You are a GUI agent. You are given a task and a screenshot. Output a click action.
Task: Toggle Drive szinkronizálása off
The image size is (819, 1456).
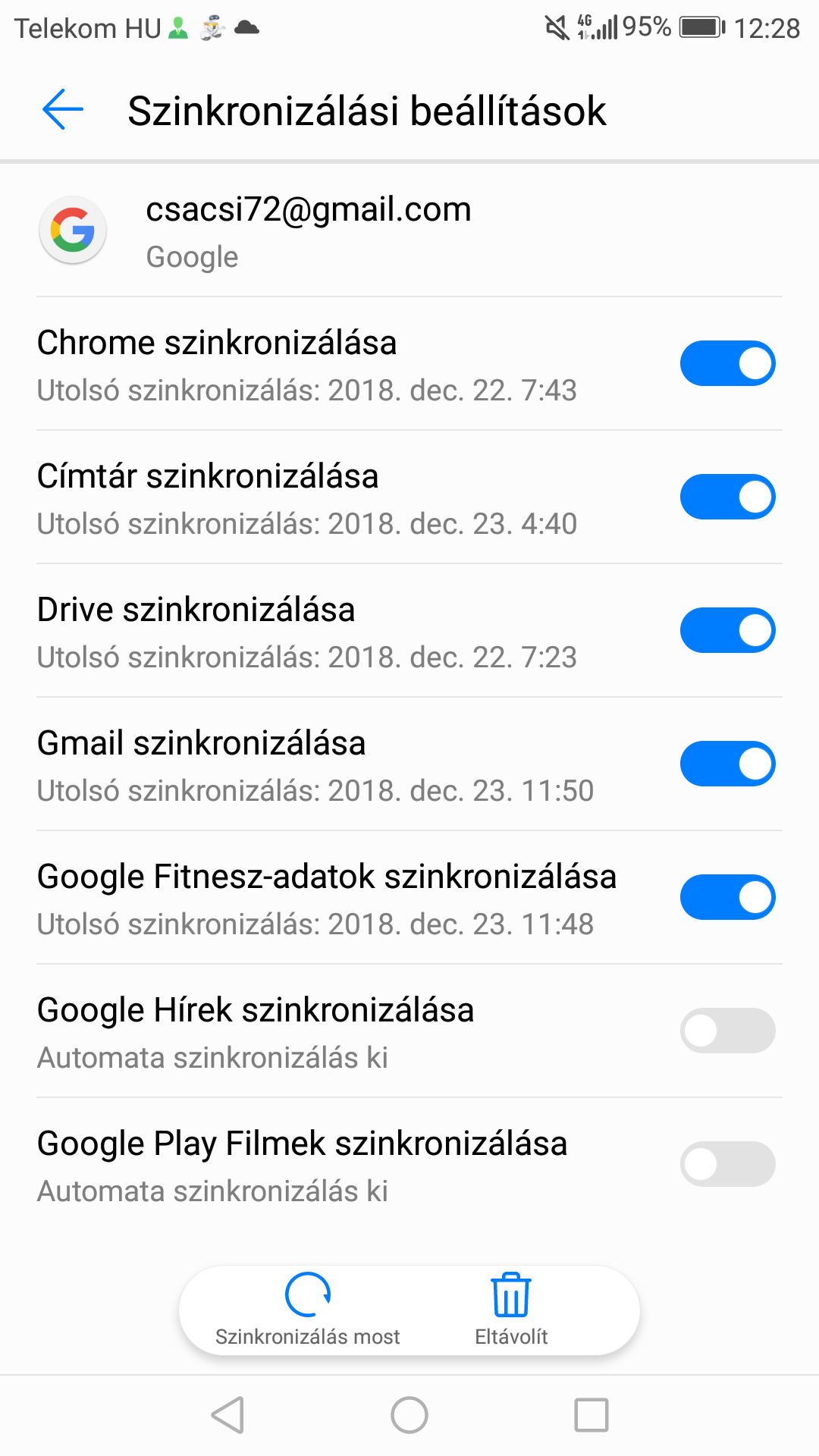(x=727, y=630)
